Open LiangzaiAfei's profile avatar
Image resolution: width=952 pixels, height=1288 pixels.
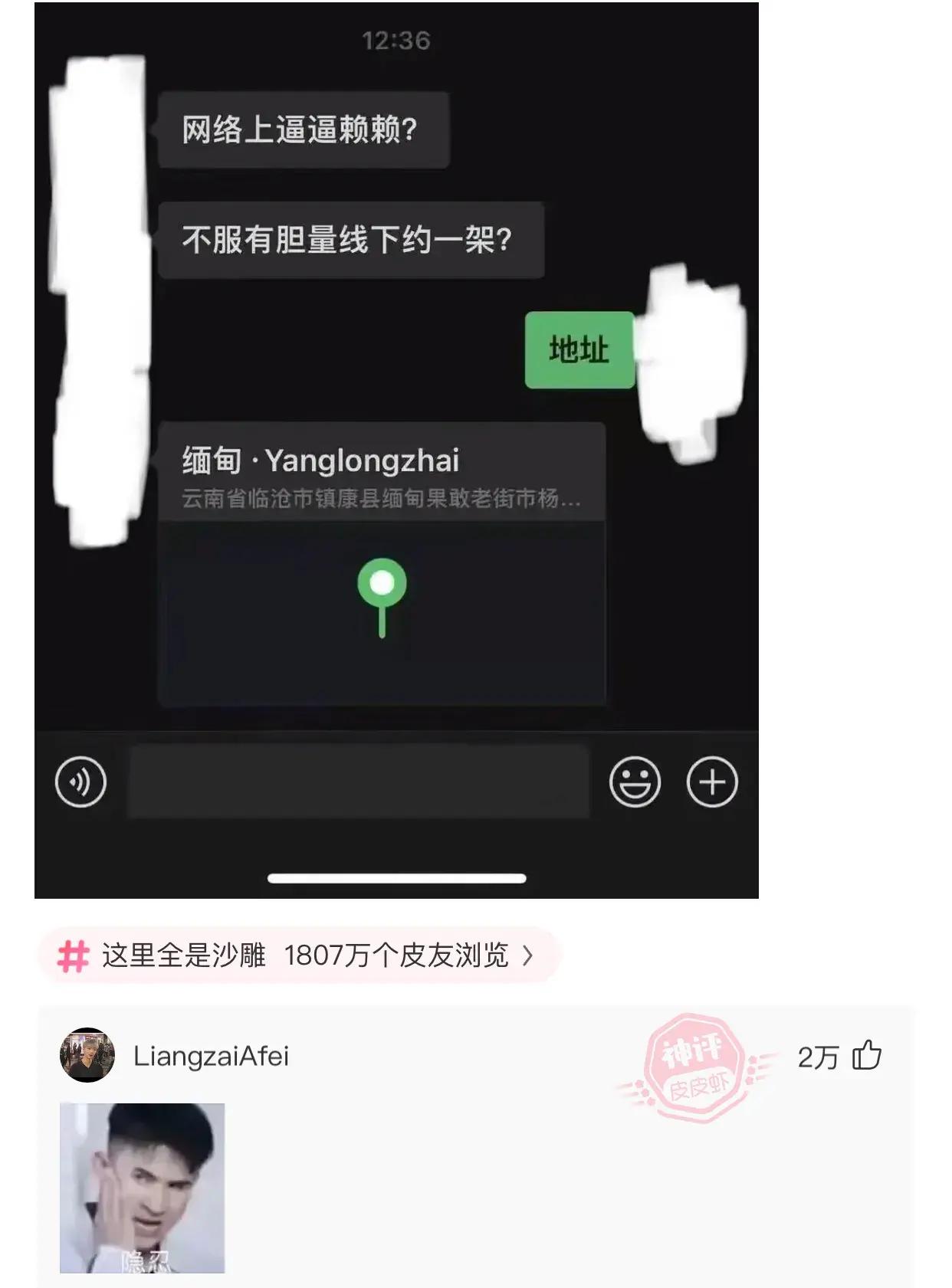87,1055
